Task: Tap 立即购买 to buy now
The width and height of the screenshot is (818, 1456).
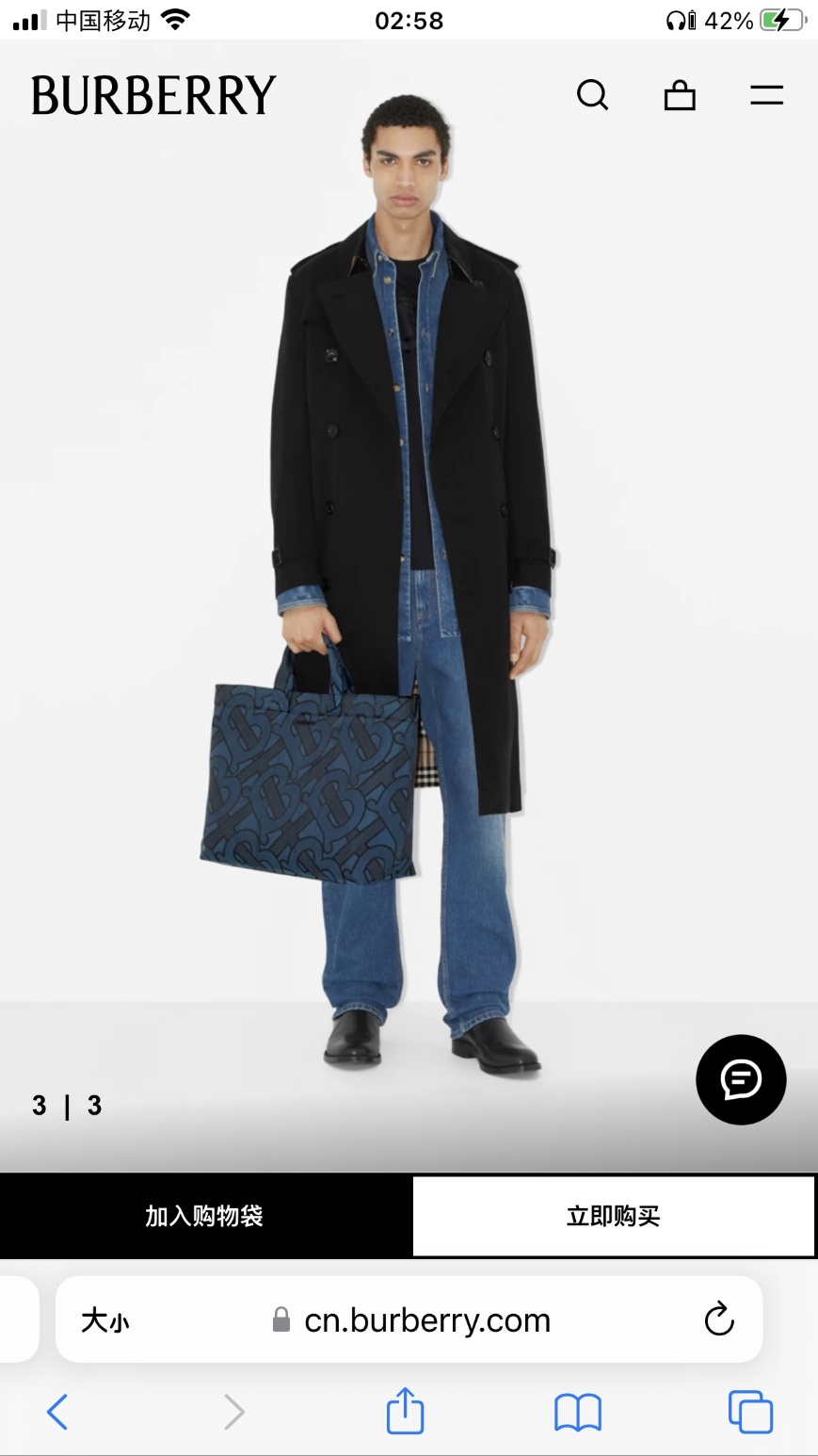Action: pyautogui.click(x=613, y=1216)
